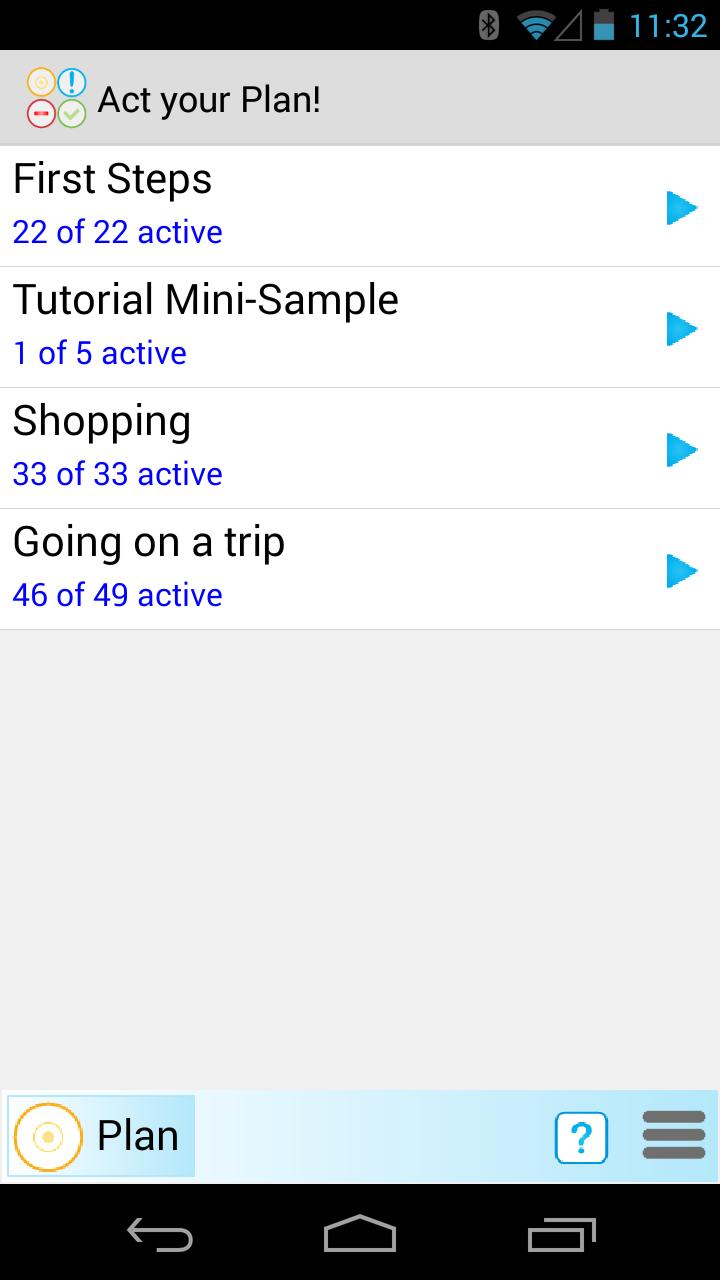The image size is (720, 1280).
Task: Tap the hamburger menu icon
Action: [672, 1136]
